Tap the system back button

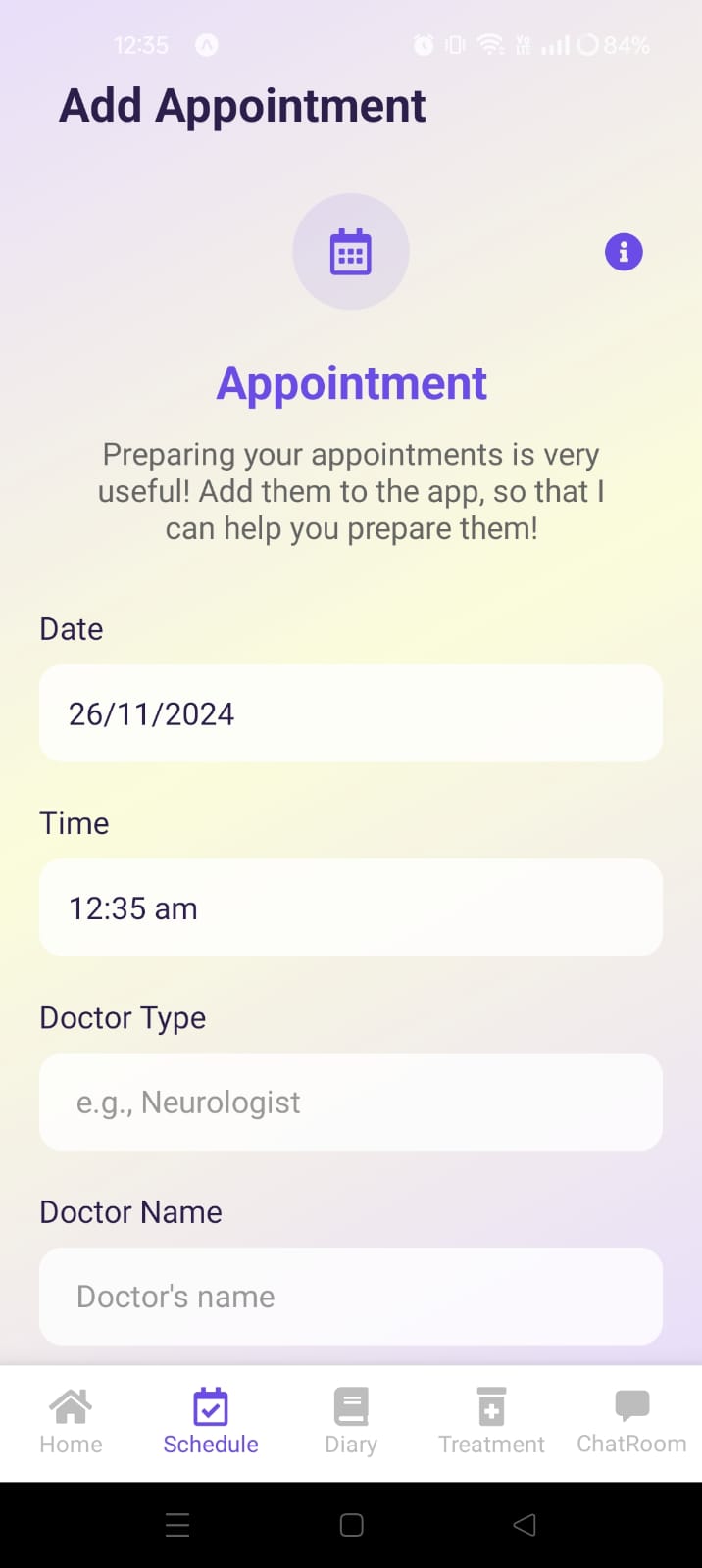pos(525,1525)
